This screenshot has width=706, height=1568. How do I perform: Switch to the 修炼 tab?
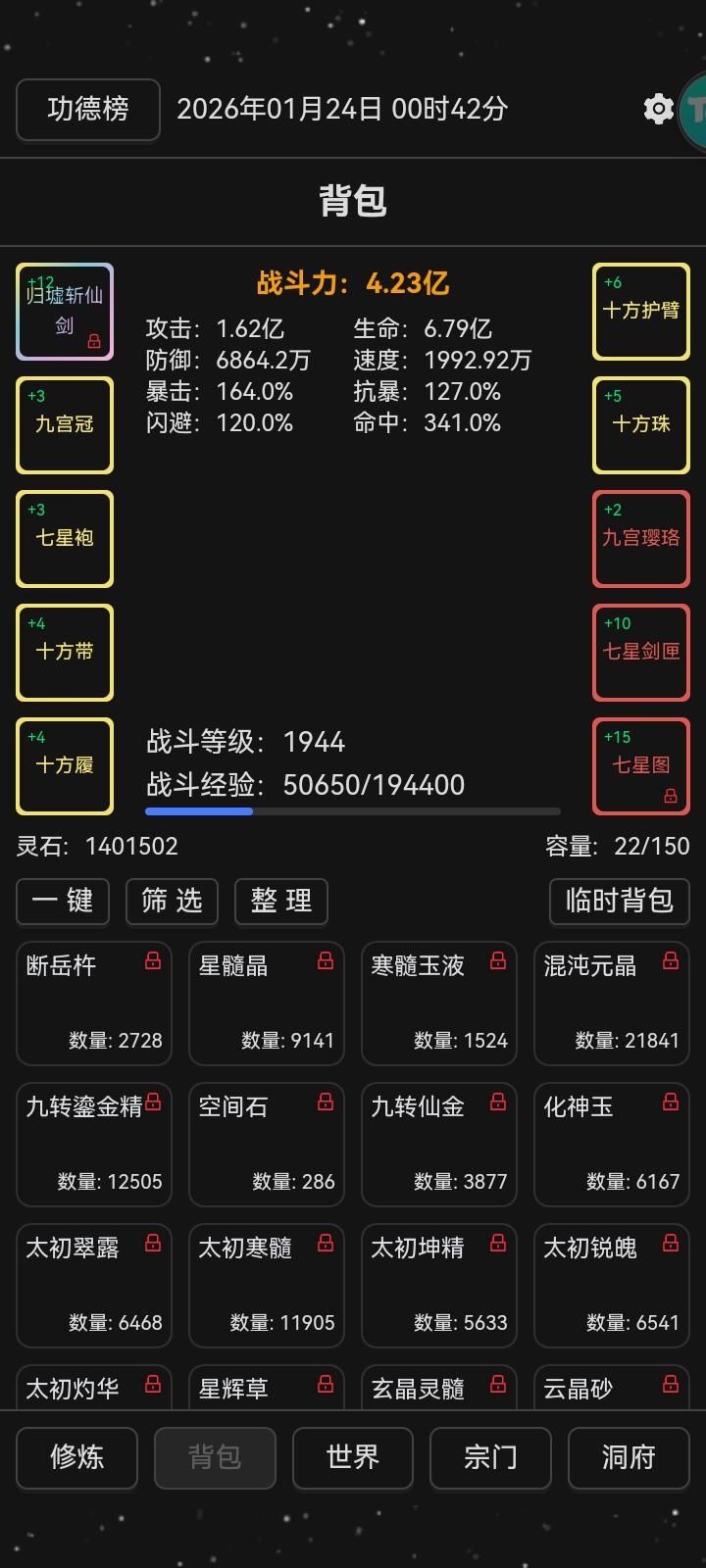click(77, 1457)
